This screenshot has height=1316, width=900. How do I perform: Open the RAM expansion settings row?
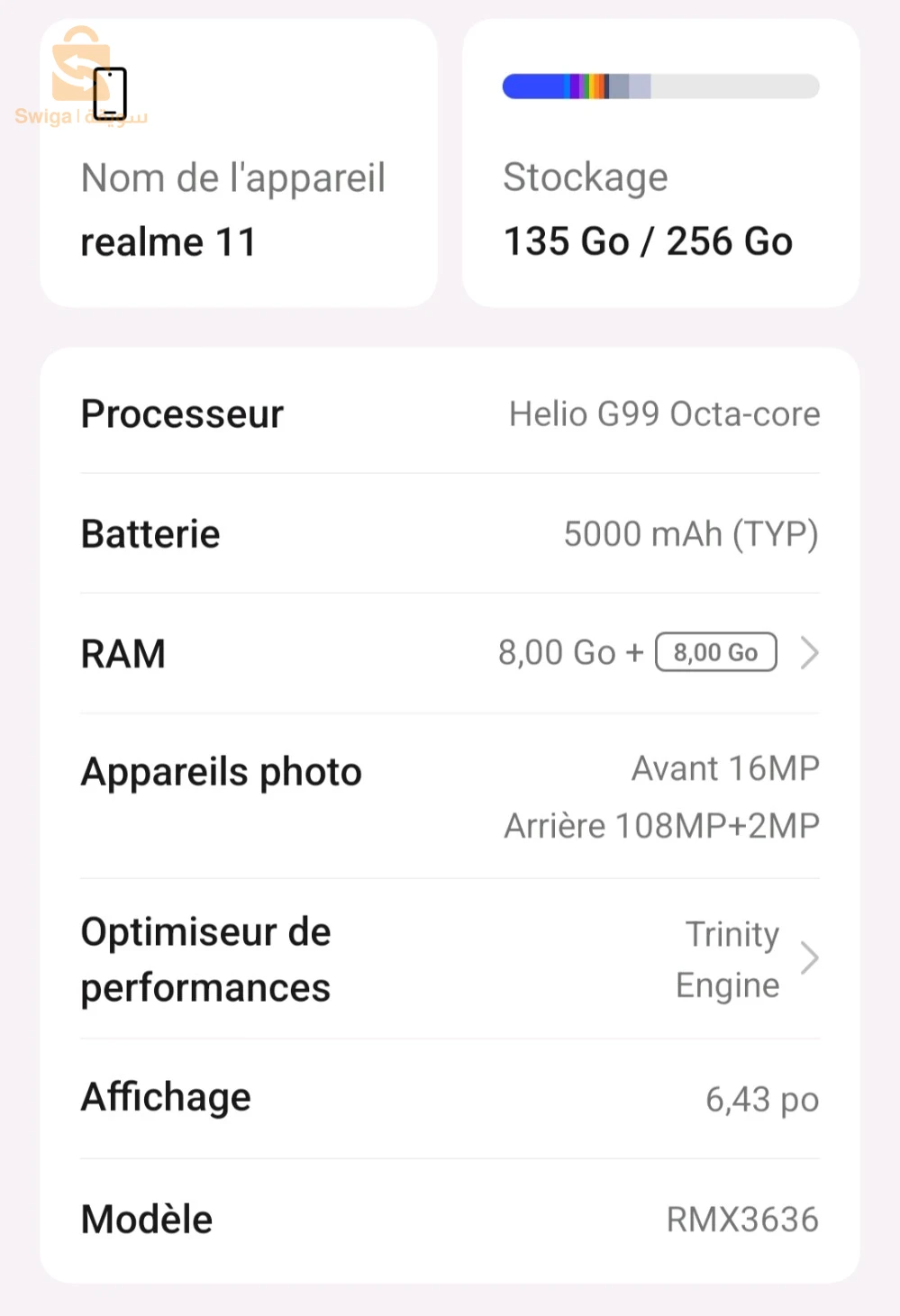[450, 653]
